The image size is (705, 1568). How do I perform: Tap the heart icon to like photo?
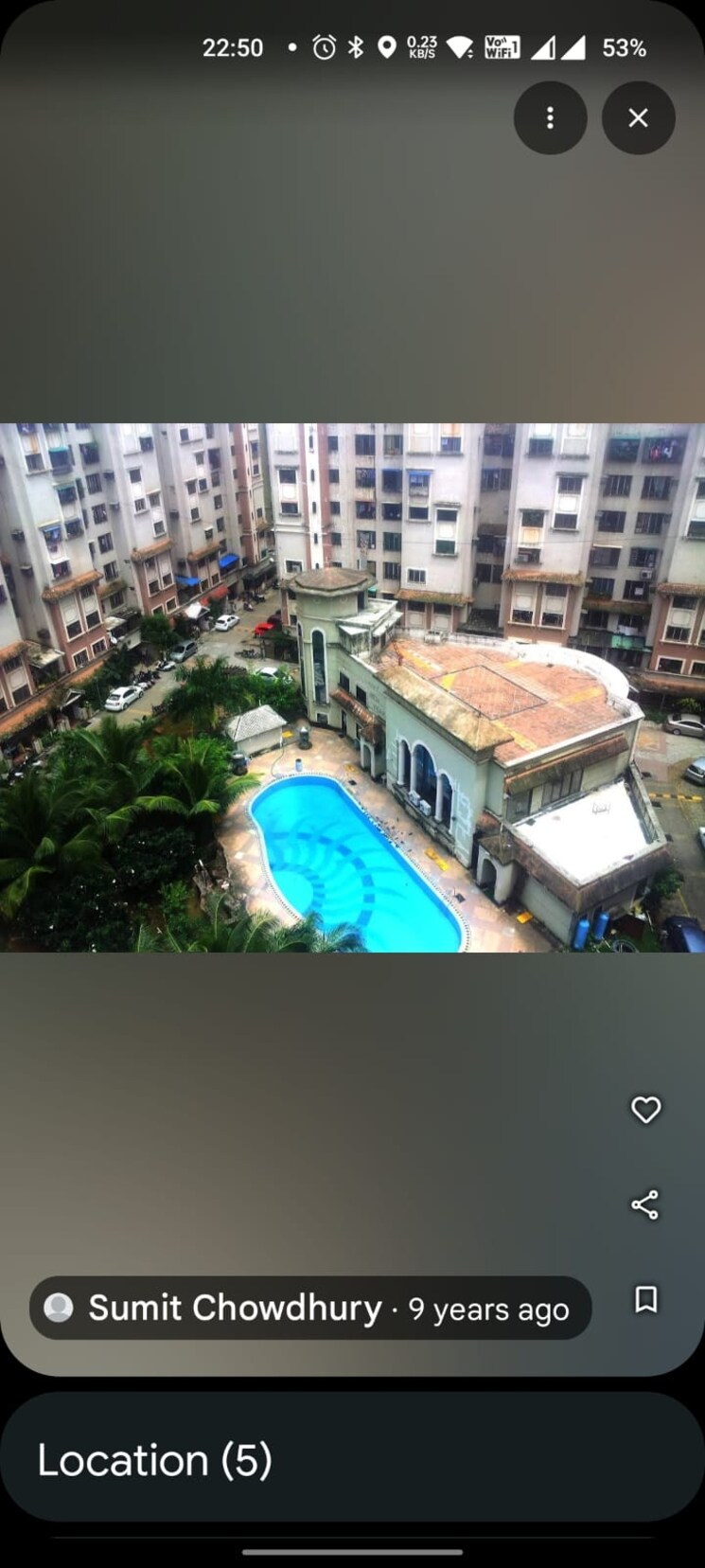point(646,1110)
